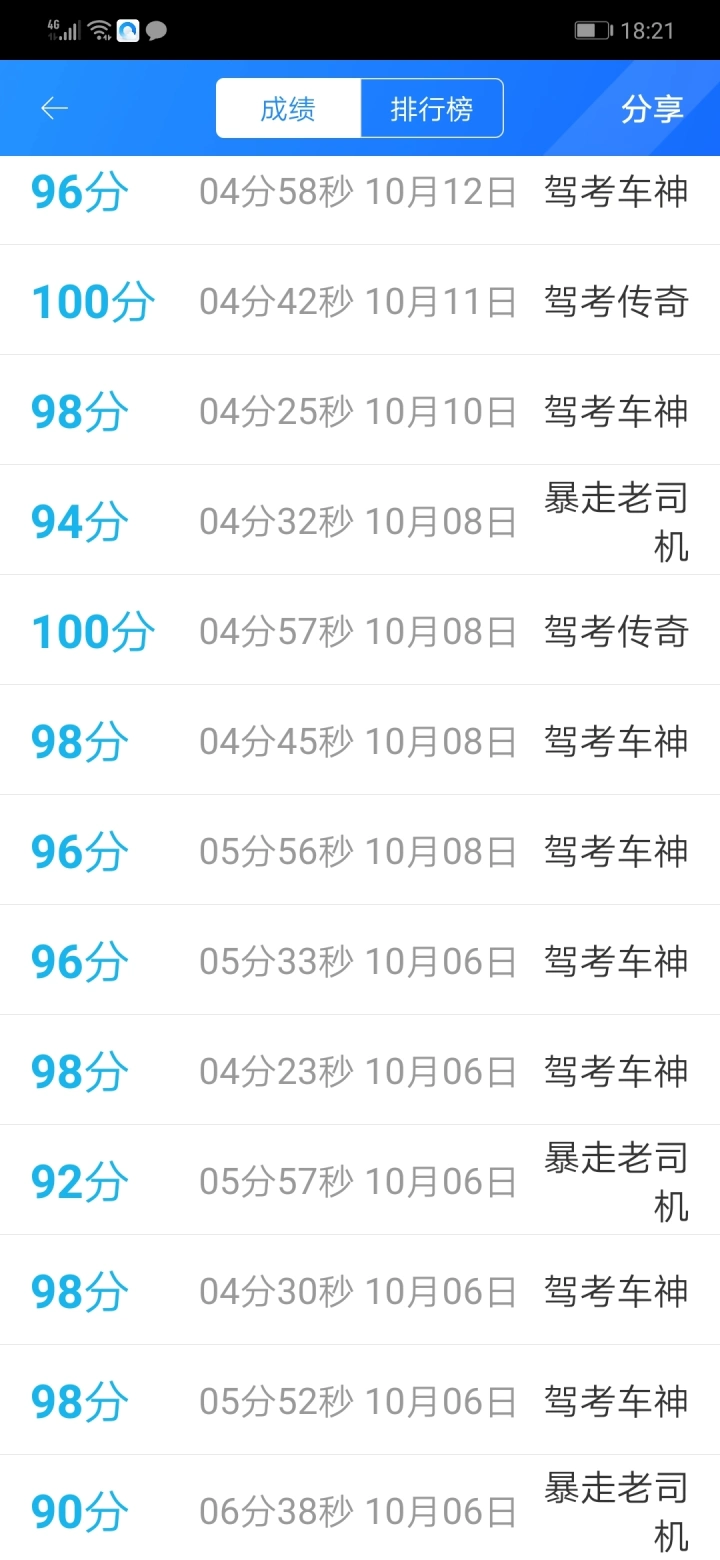Open the 100分 record from 10月11日

[360, 300]
